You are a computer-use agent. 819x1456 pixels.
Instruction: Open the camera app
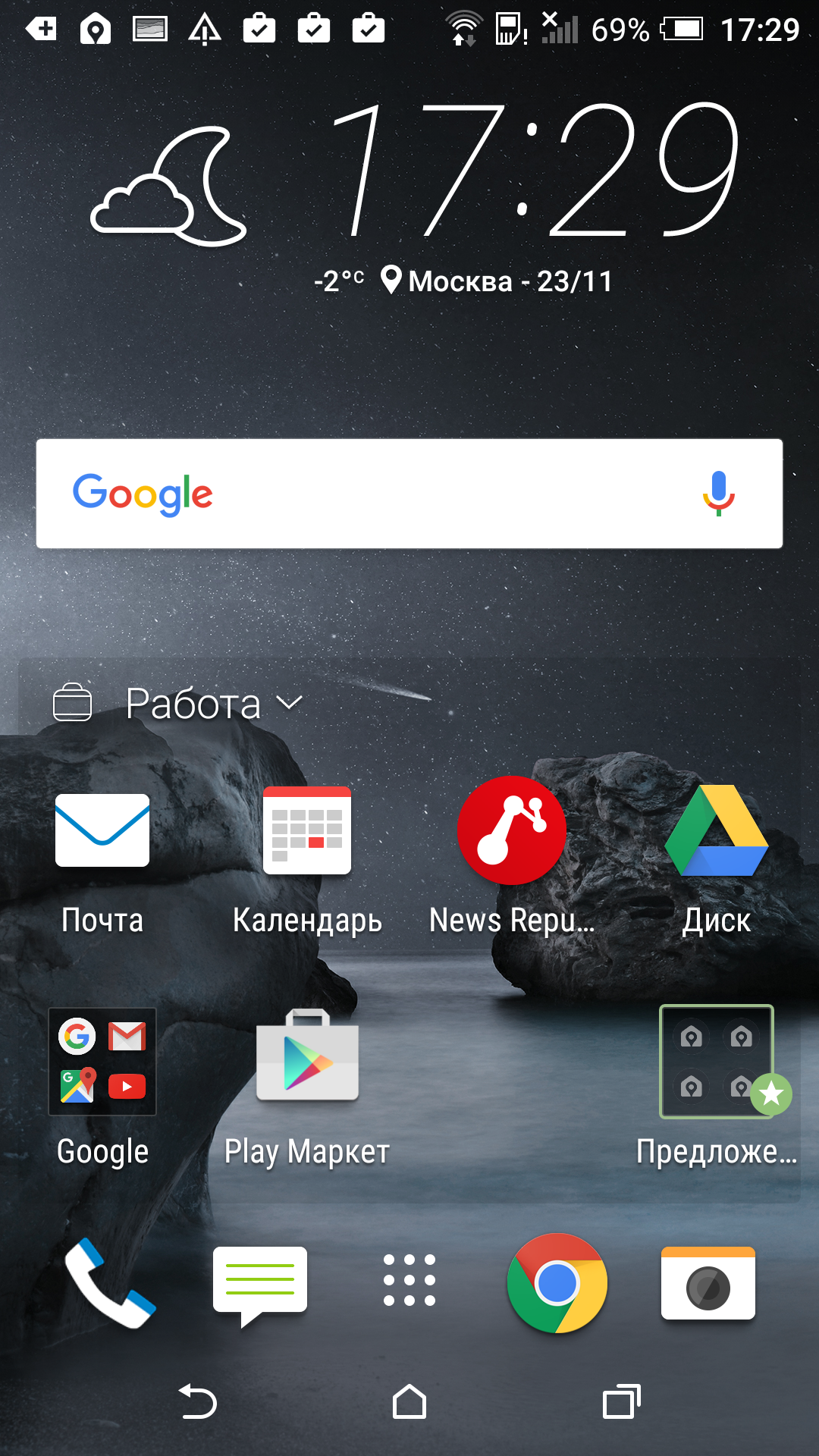708,1283
